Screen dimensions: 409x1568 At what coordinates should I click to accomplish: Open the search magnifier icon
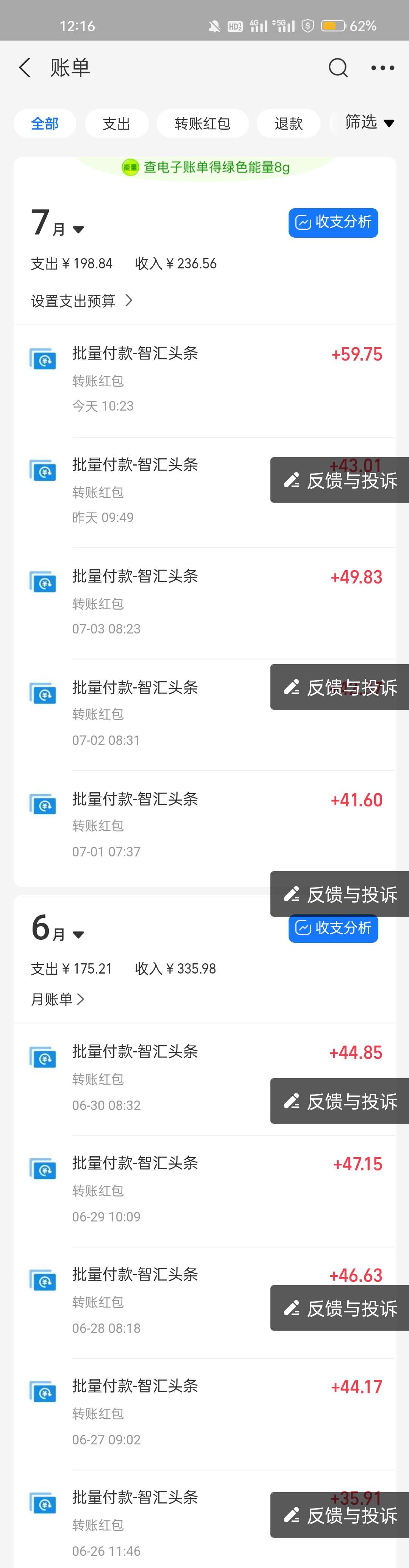[338, 67]
